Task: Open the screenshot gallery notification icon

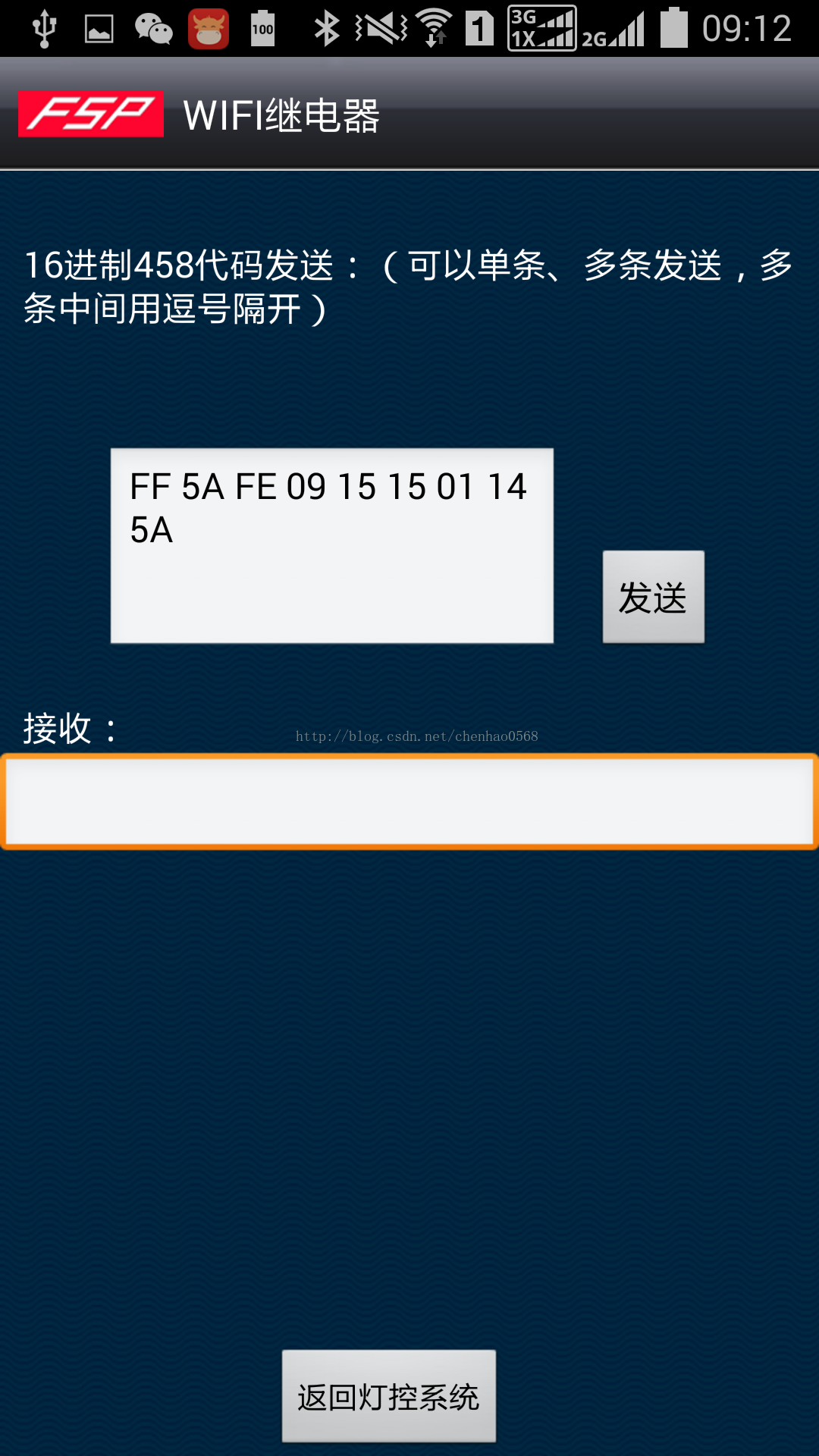Action: tap(100, 29)
